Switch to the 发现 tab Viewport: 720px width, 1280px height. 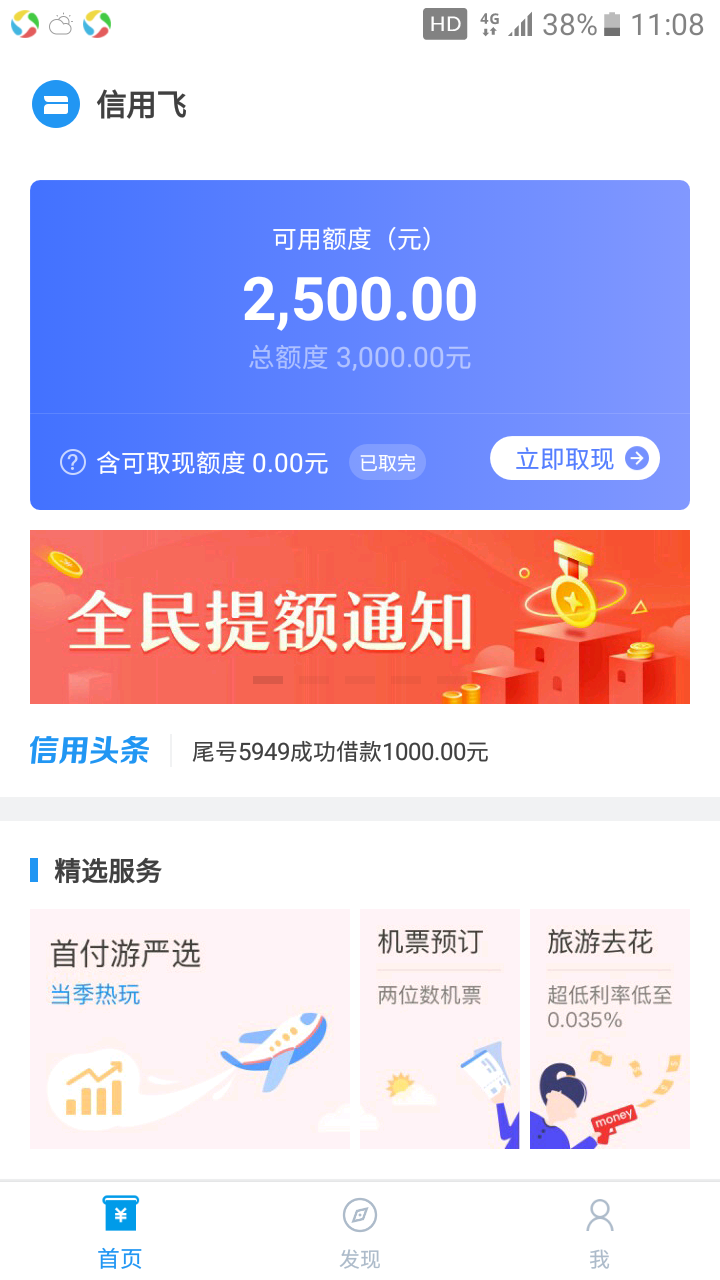tap(360, 1232)
